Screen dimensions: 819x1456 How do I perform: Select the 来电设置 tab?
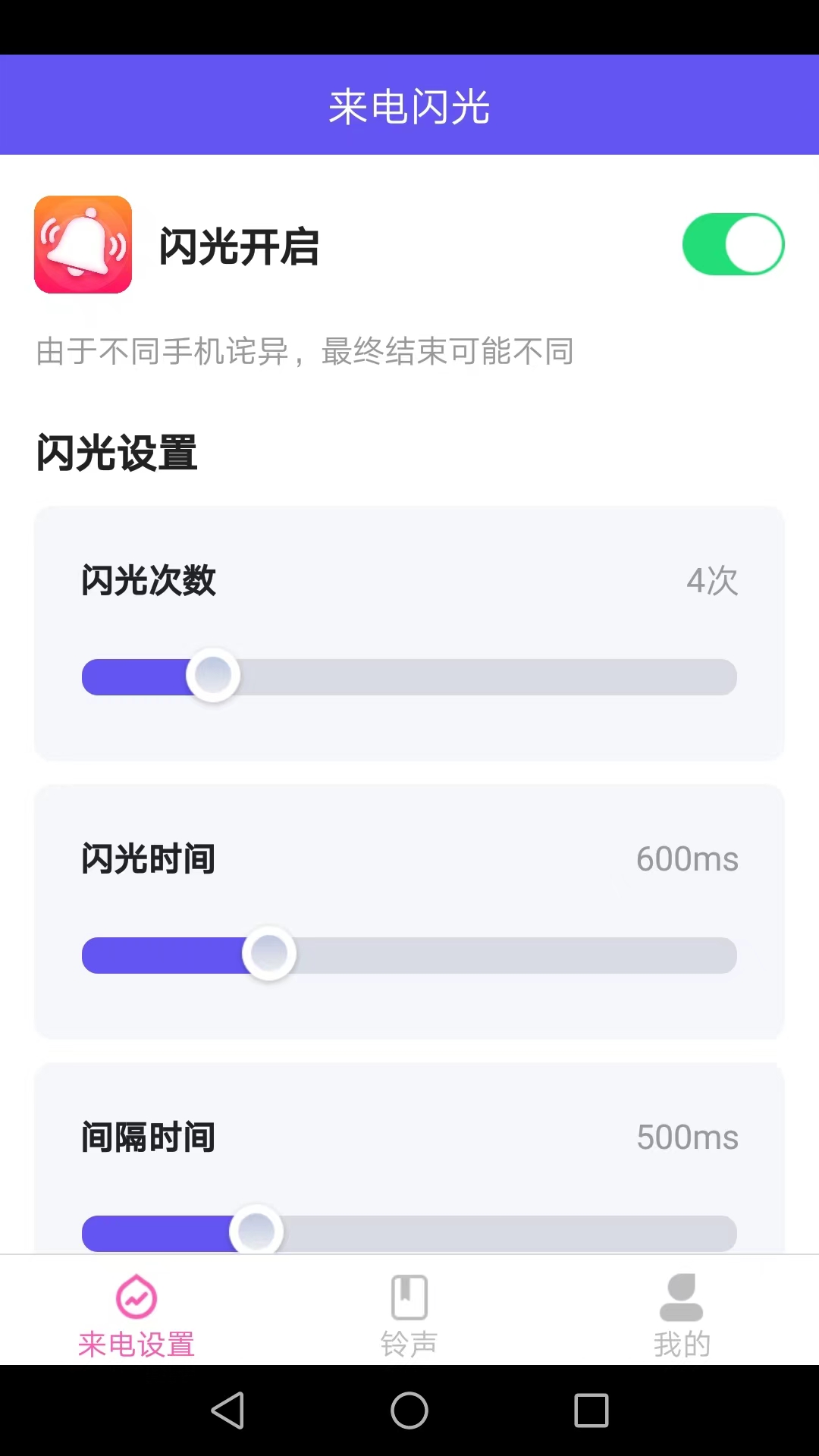(136, 1316)
